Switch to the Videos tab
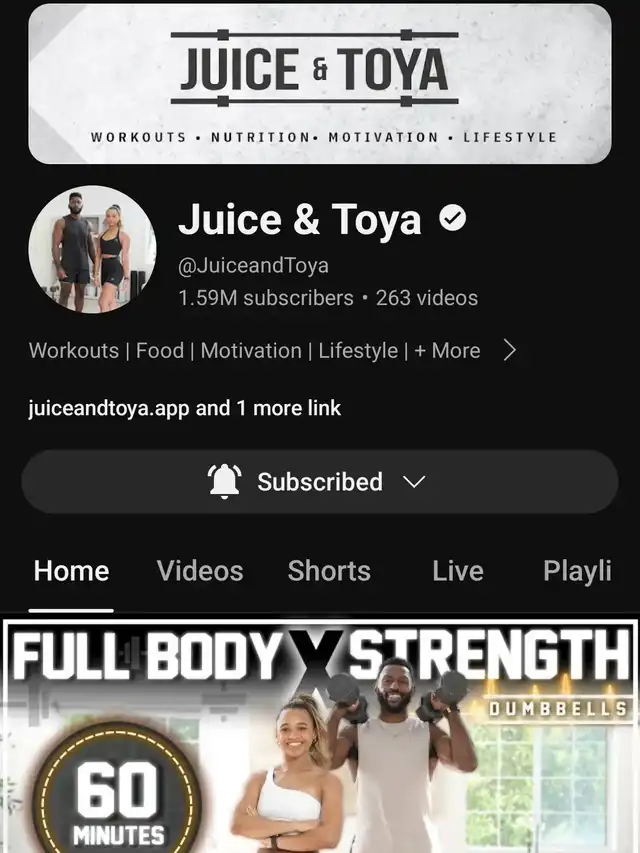Image resolution: width=640 pixels, height=853 pixels. click(200, 571)
